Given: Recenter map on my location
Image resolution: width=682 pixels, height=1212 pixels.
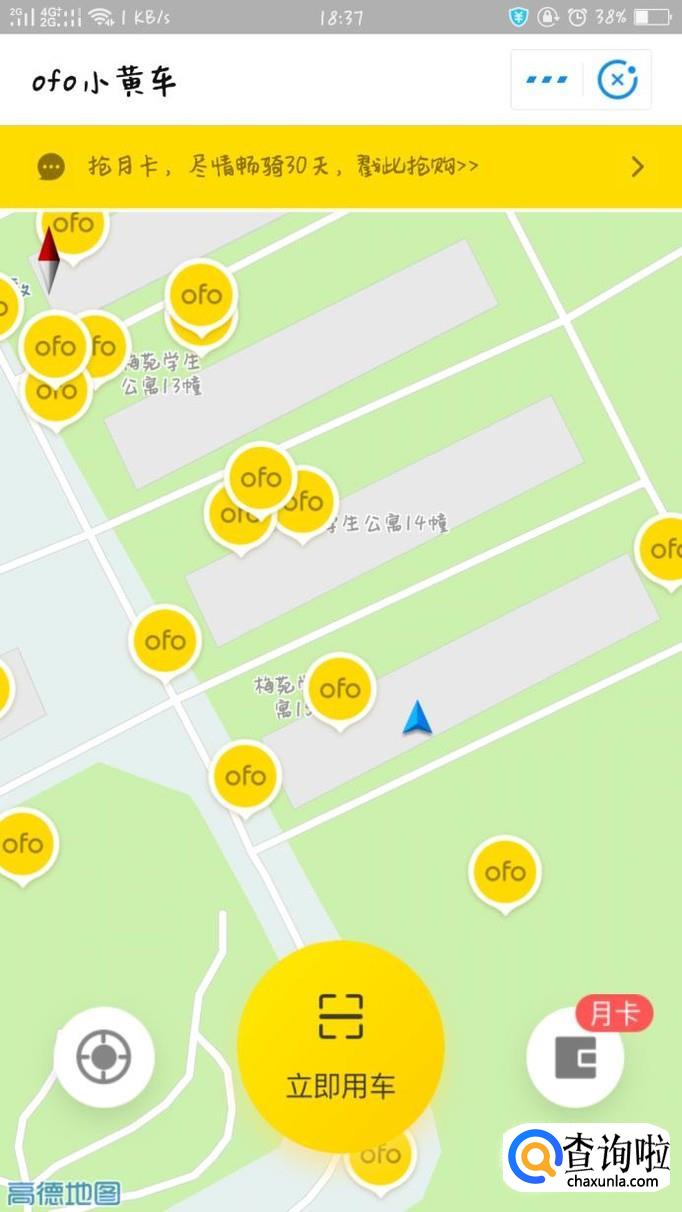Looking at the screenshot, I should (104, 1056).
